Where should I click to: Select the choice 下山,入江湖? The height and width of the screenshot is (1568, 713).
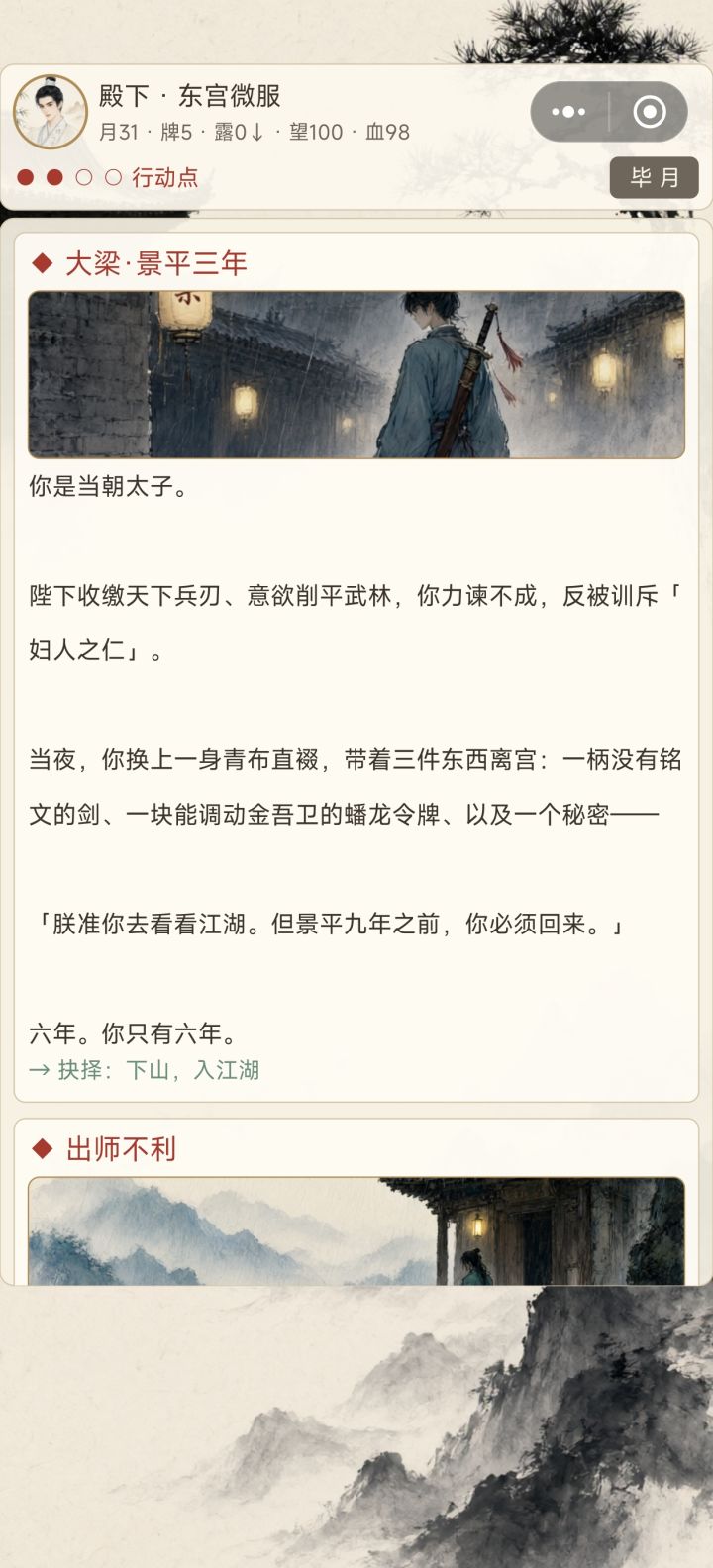point(145,1070)
